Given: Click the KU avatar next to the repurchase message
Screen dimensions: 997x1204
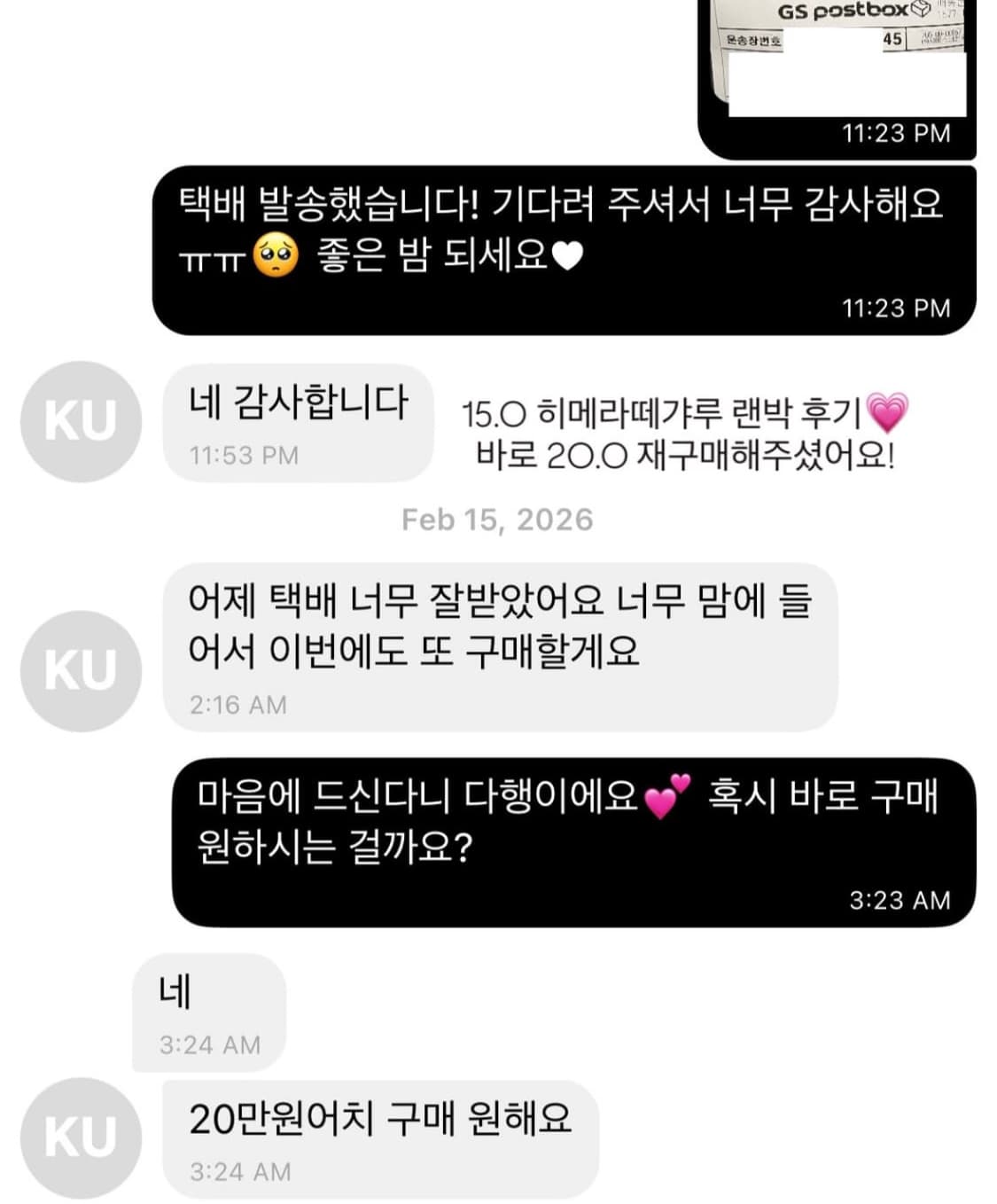Looking at the screenshot, I should click(81, 669).
